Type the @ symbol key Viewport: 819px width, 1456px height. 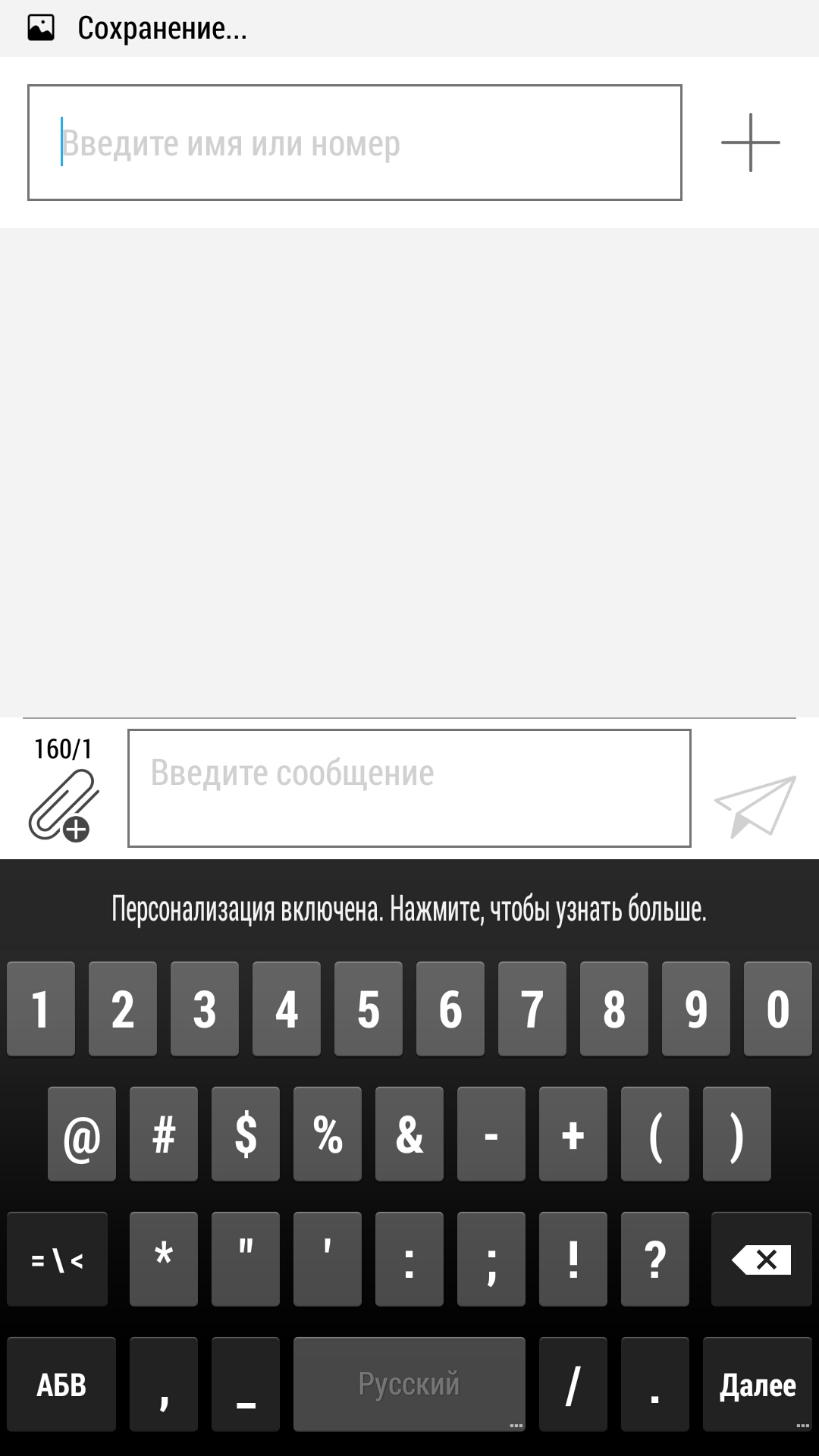(x=82, y=1134)
